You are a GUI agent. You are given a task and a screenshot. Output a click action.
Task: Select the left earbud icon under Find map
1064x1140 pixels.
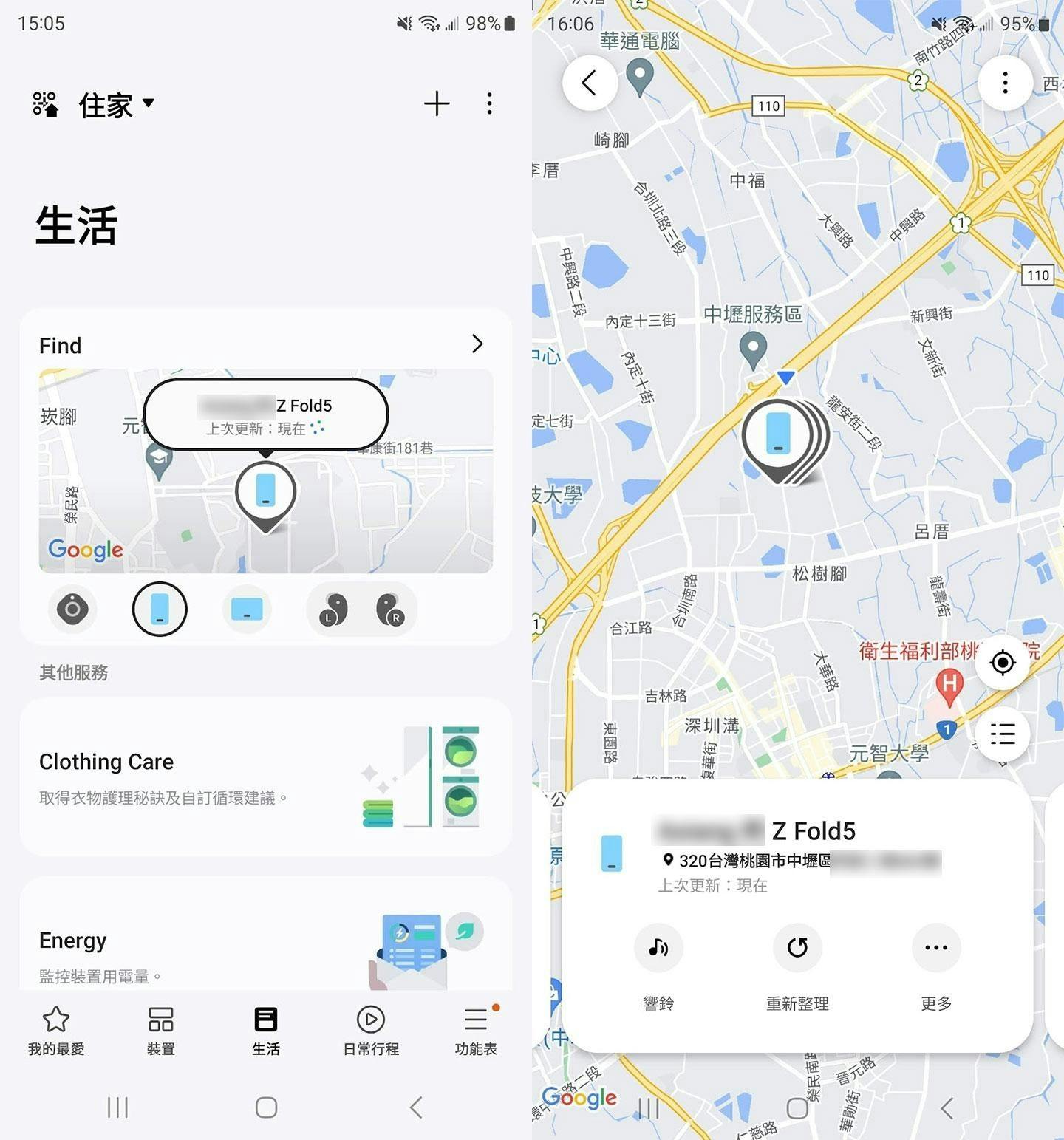(333, 610)
